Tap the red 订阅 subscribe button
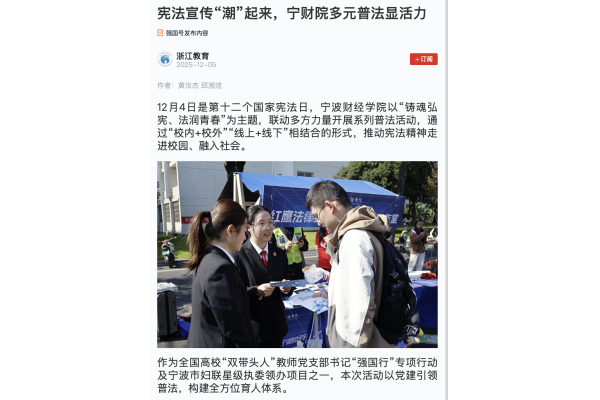The width and height of the screenshot is (600, 400). pyautogui.click(x=423, y=59)
